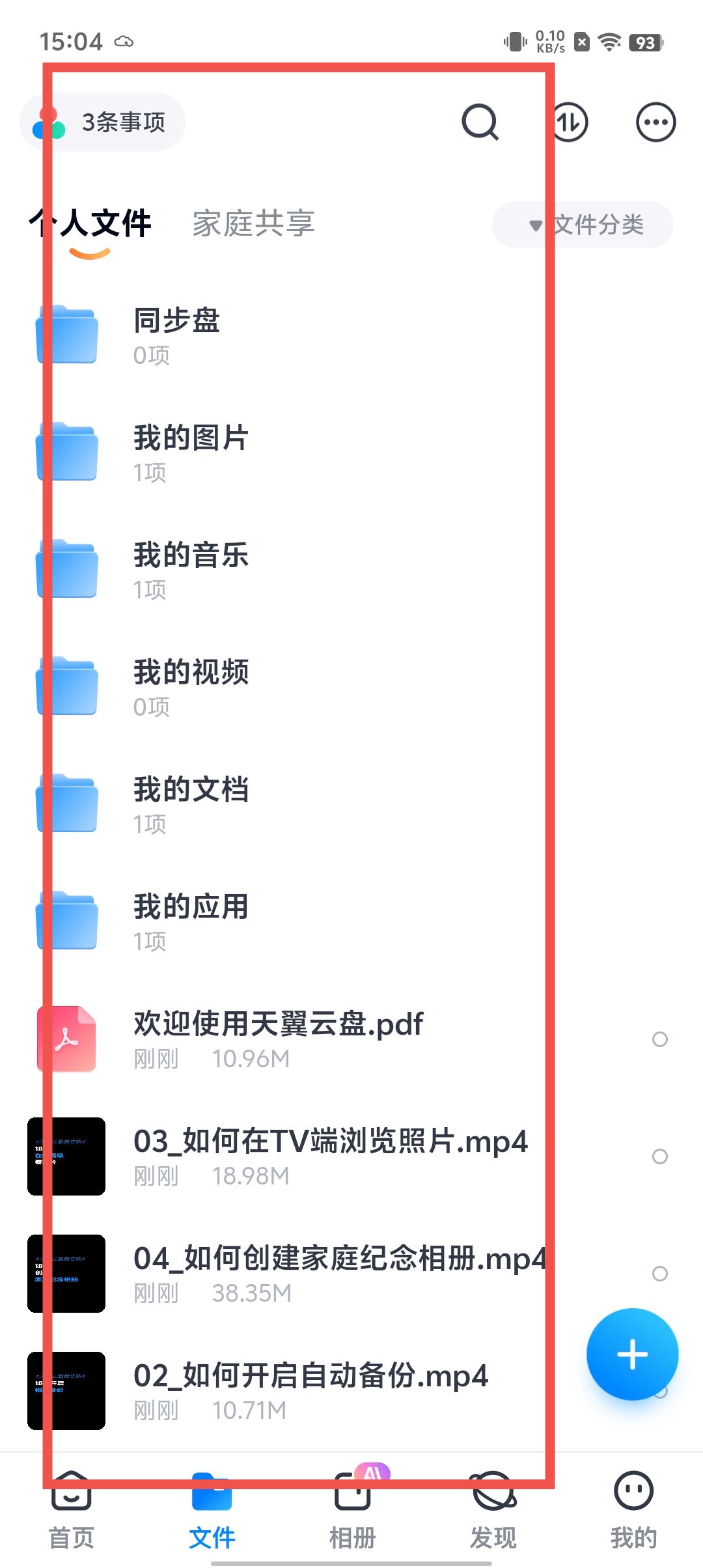Open the more options menu

655,122
